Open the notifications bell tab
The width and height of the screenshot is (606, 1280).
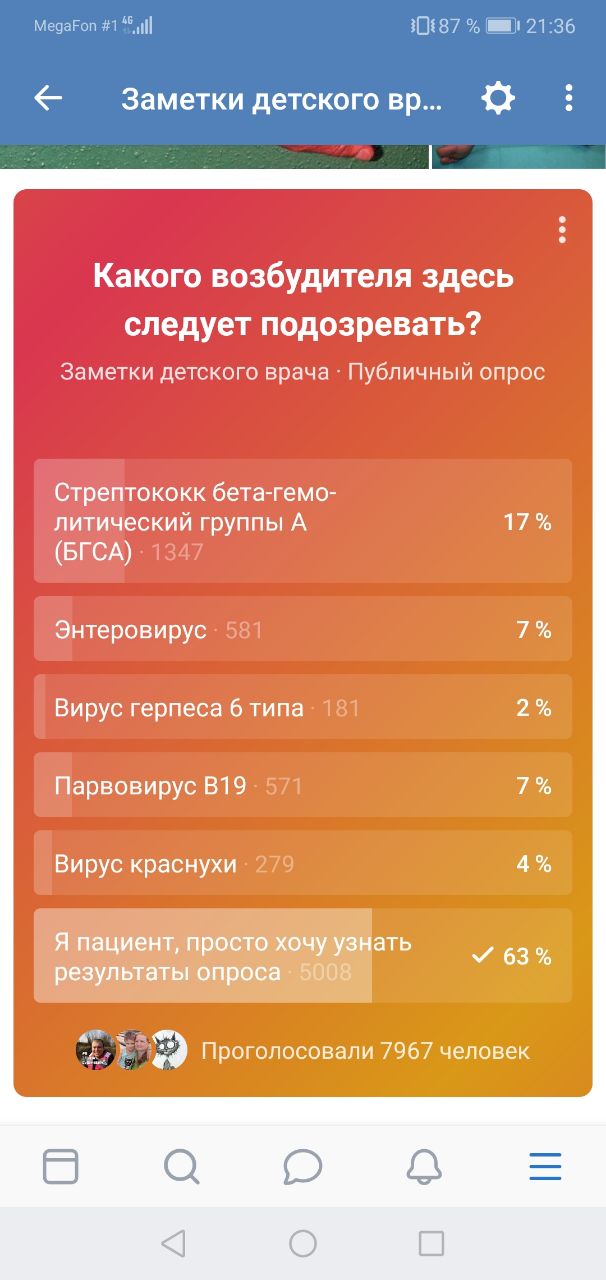[424, 1166]
